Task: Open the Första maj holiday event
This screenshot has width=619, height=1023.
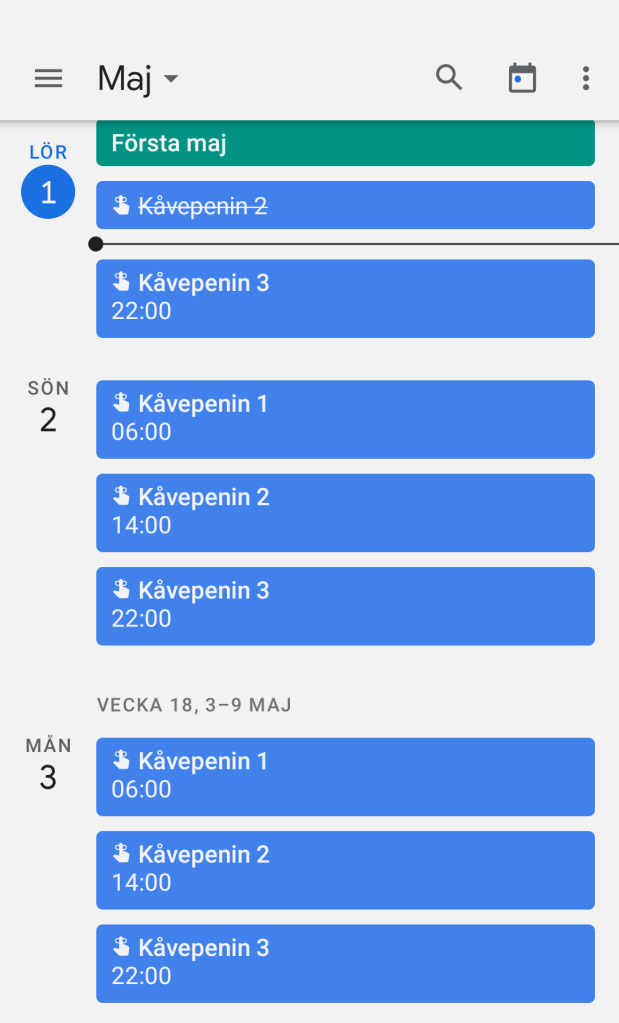Action: tap(345, 143)
